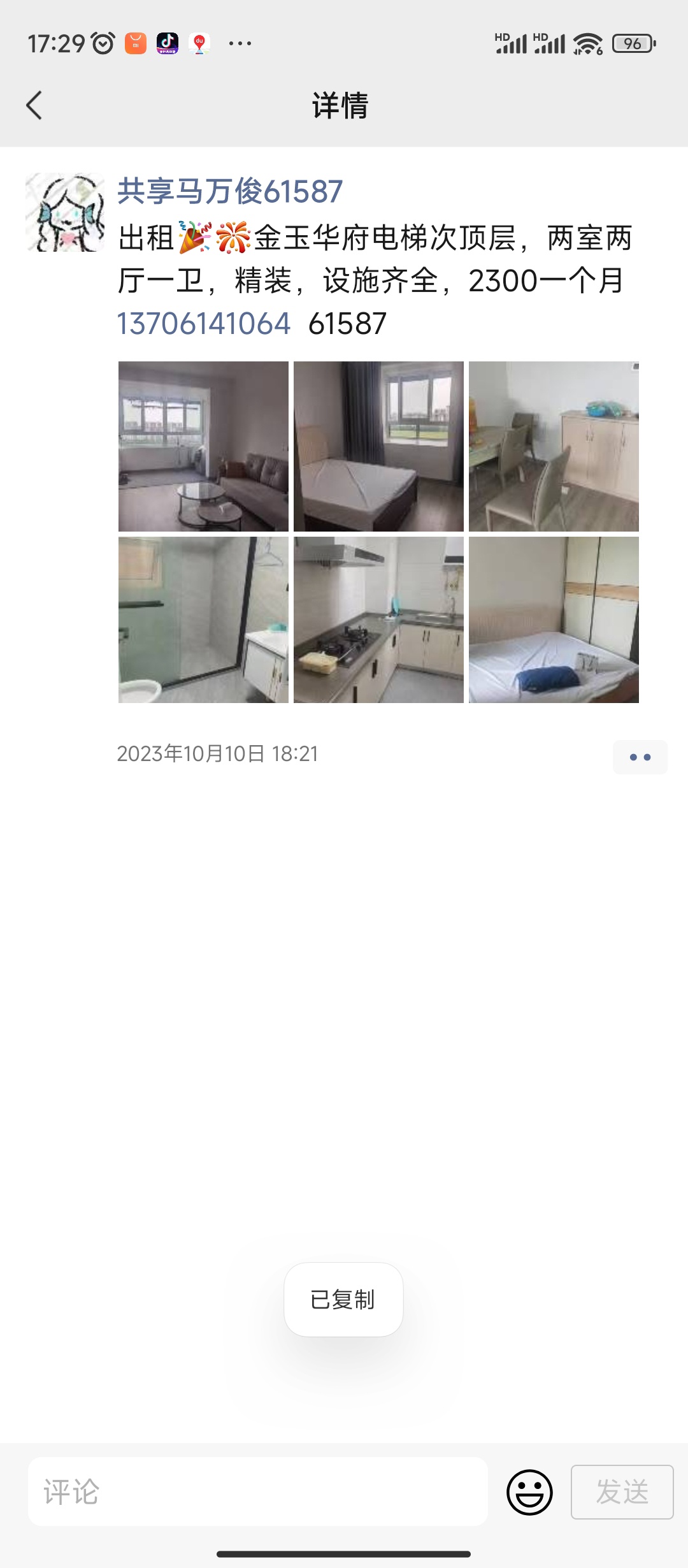View the bedroom wardrobe photo

(x=554, y=620)
